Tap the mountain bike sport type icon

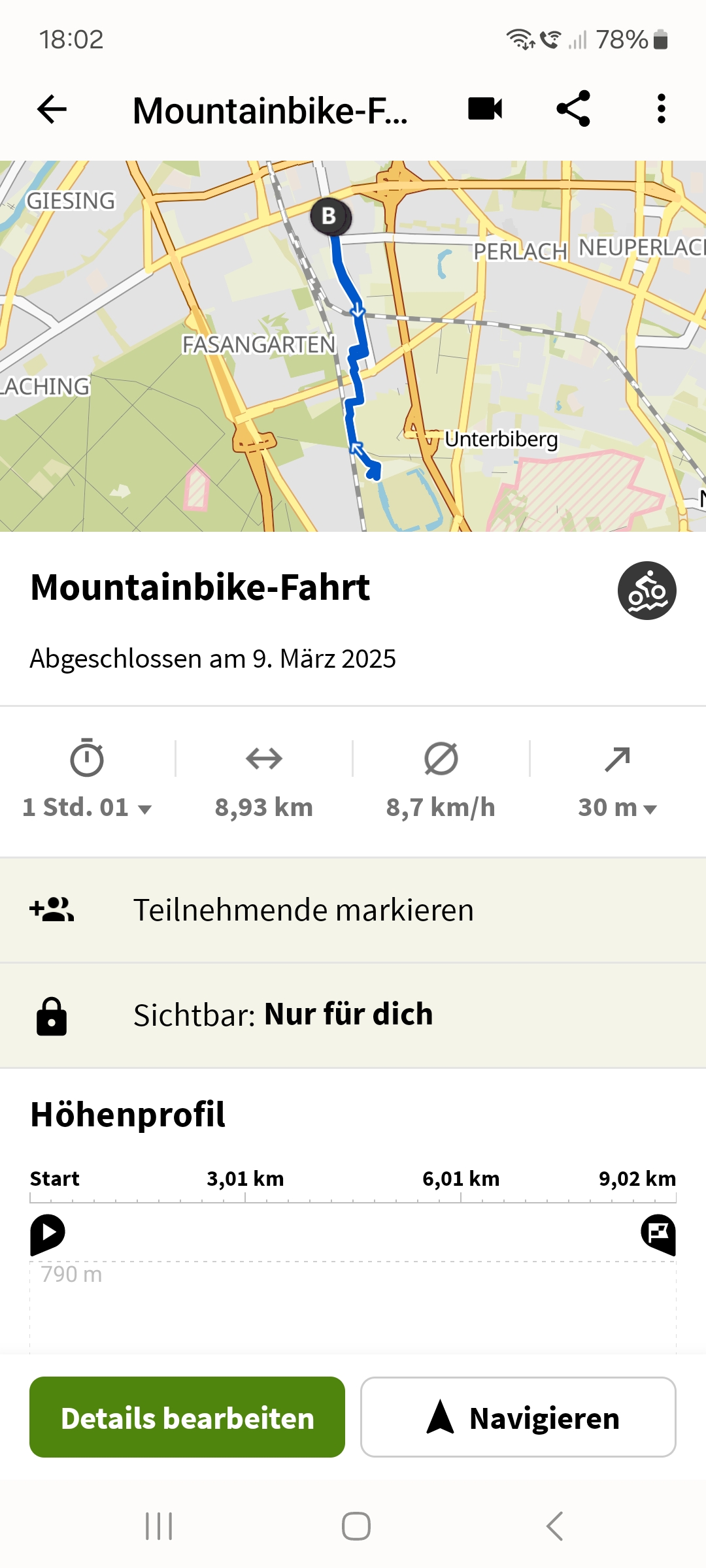647,591
